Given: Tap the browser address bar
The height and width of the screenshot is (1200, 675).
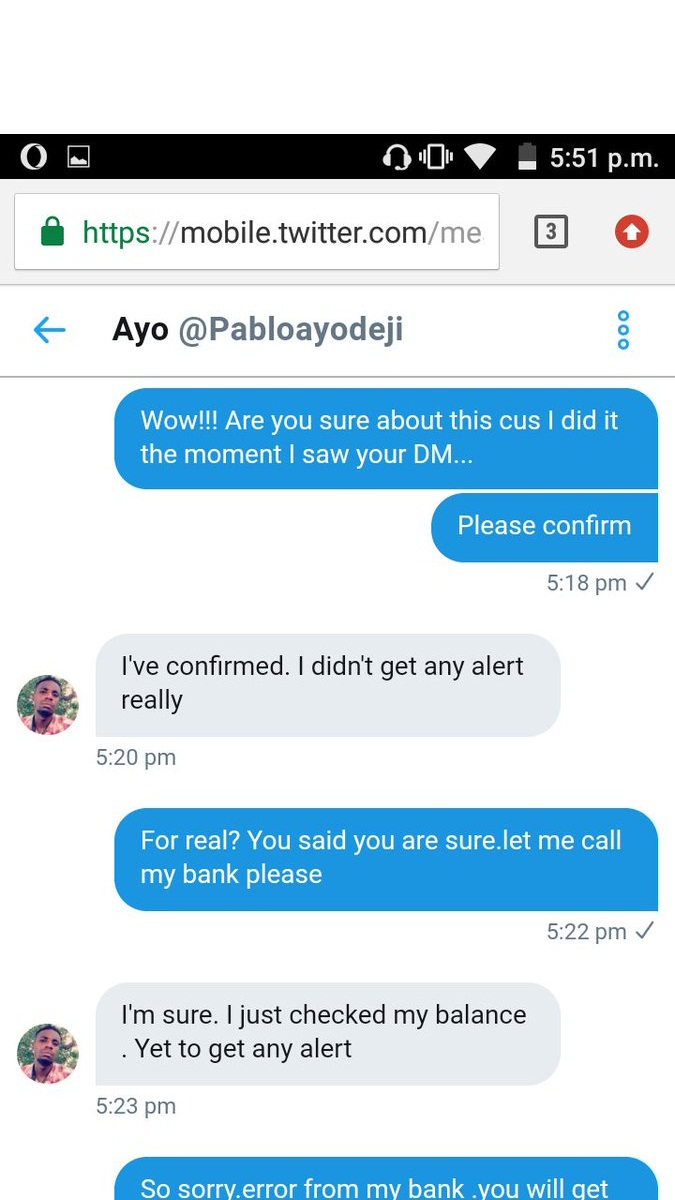Looking at the screenshot, I should pyautogui.click(x=257, y=233).
